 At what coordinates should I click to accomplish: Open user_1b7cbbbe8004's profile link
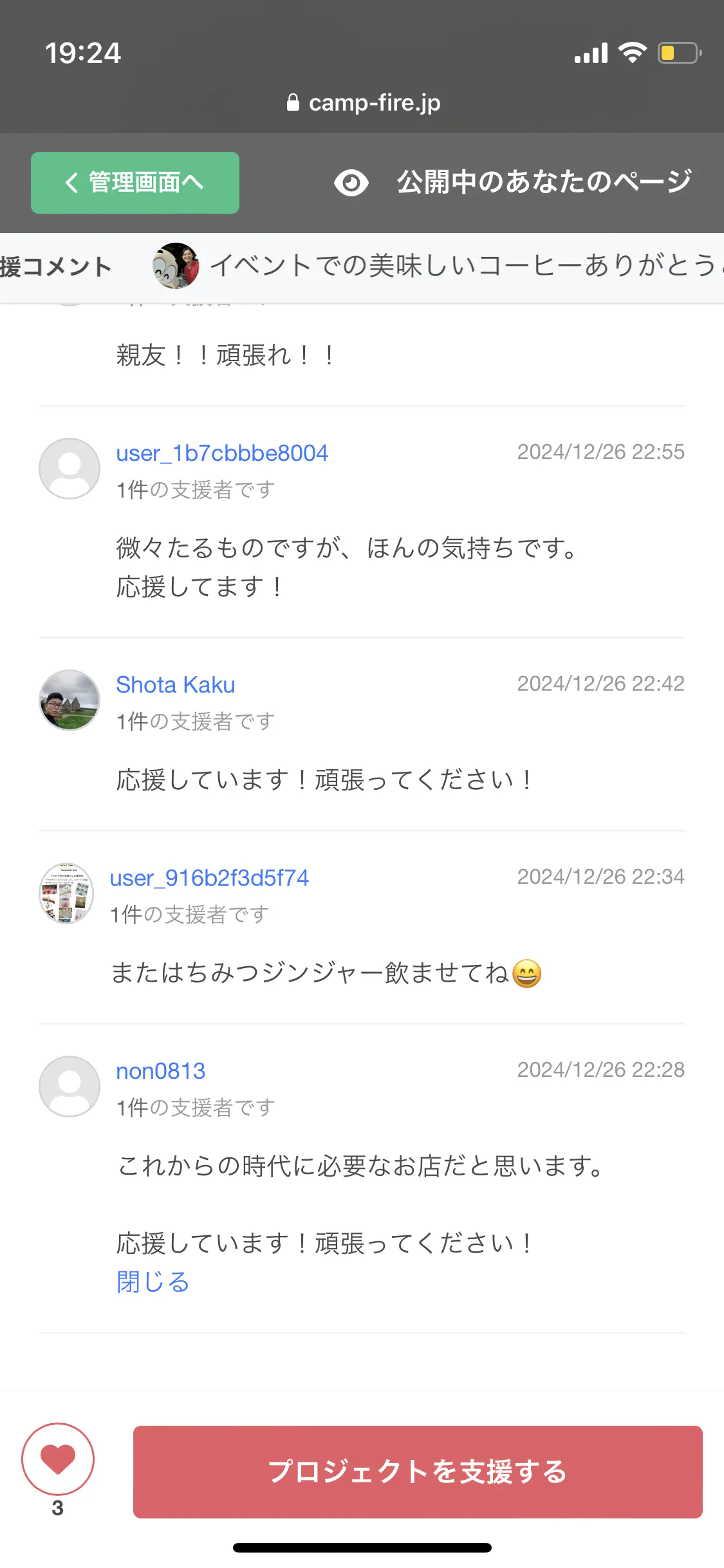pyautogui.click(x=222, y=453)
